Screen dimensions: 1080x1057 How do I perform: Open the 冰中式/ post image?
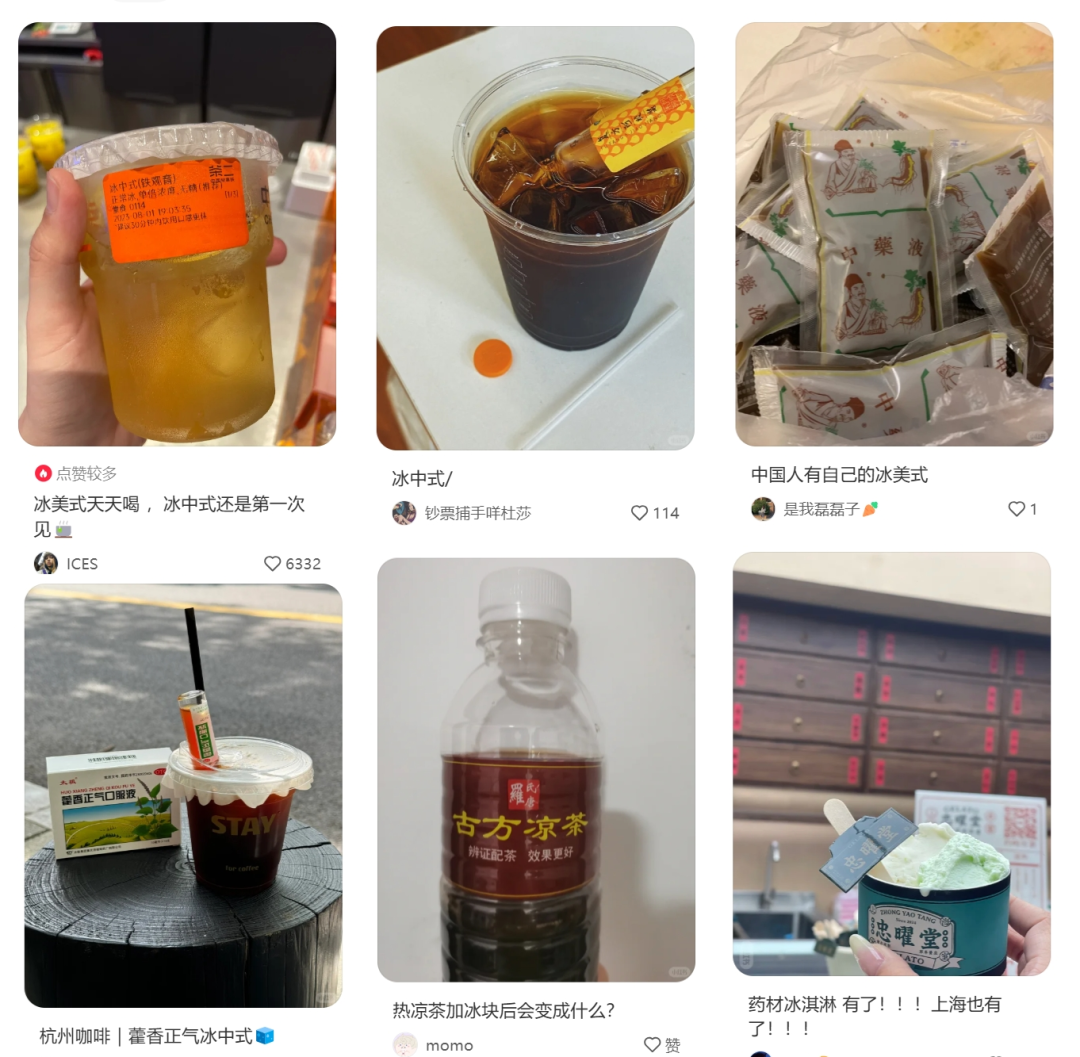(x=535, y=238)
